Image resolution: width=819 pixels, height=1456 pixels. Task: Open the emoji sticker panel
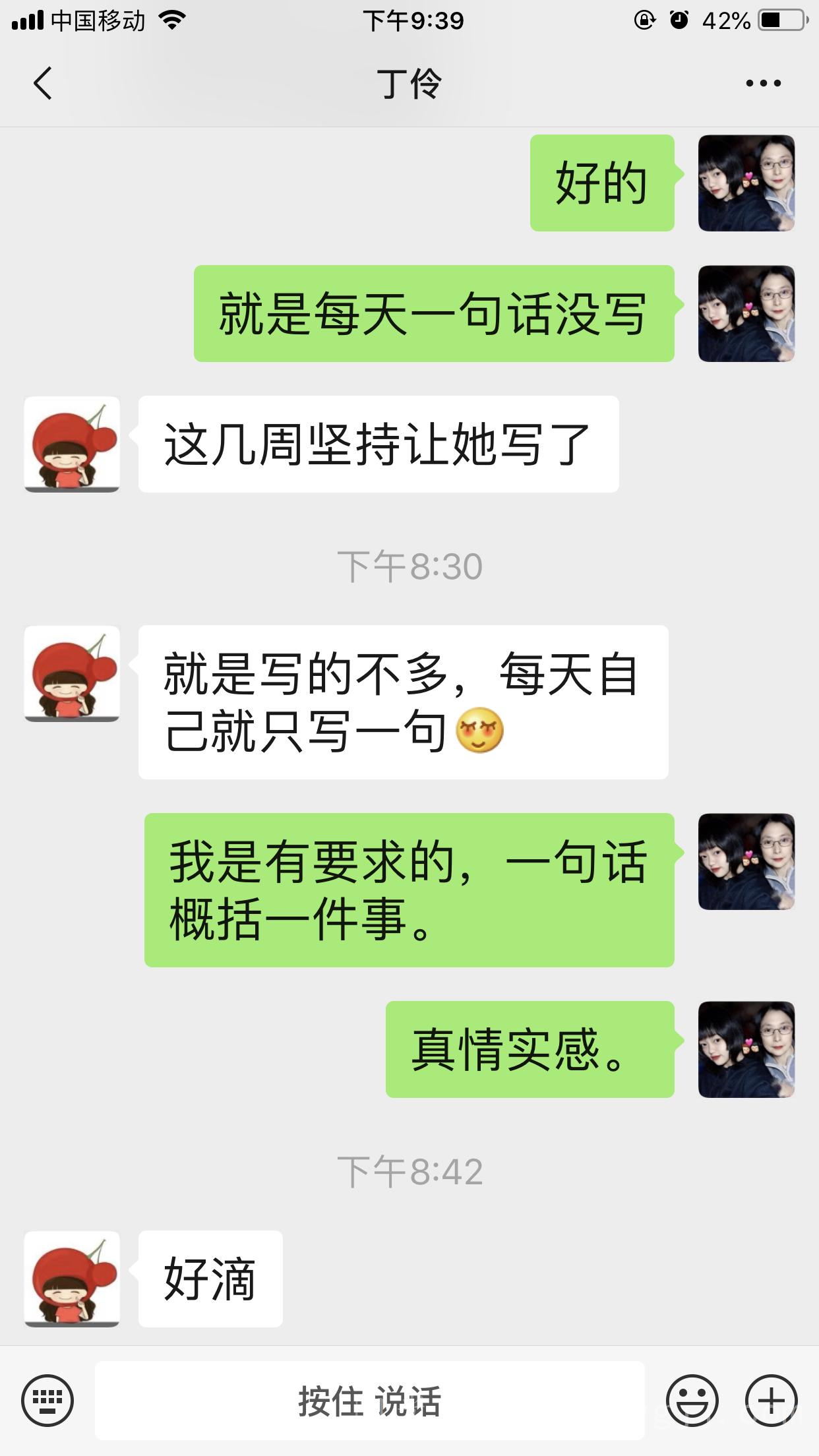tap(692, 1400)
